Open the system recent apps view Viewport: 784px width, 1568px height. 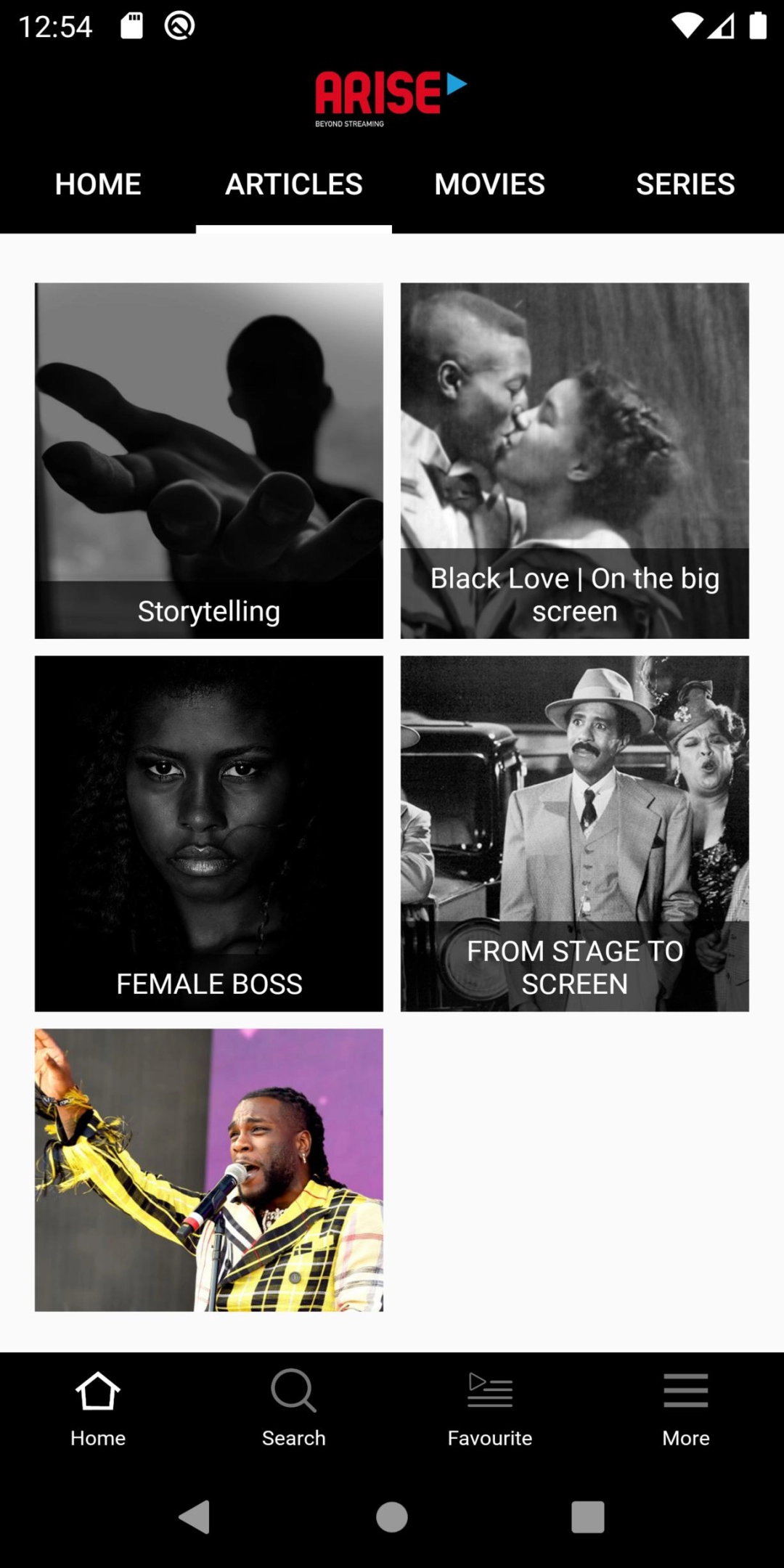pos(587,1516)
